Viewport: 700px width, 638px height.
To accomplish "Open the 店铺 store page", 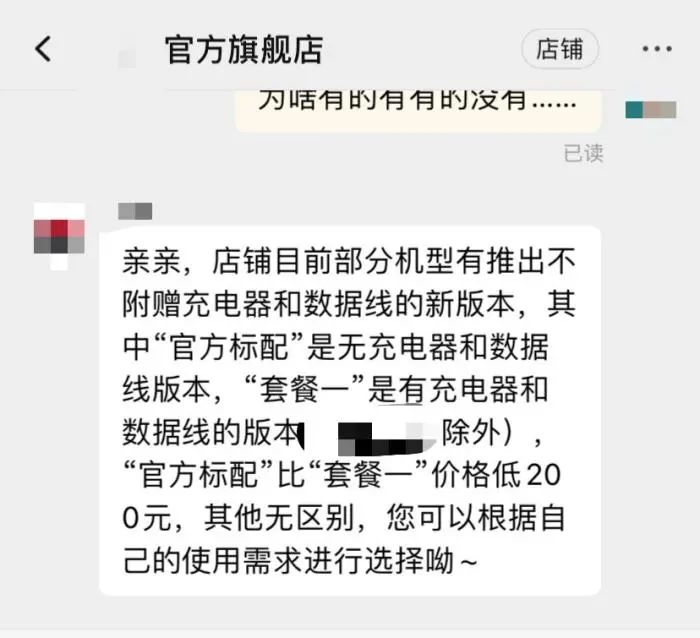I will pyautogui.click(x=559, y=49).
